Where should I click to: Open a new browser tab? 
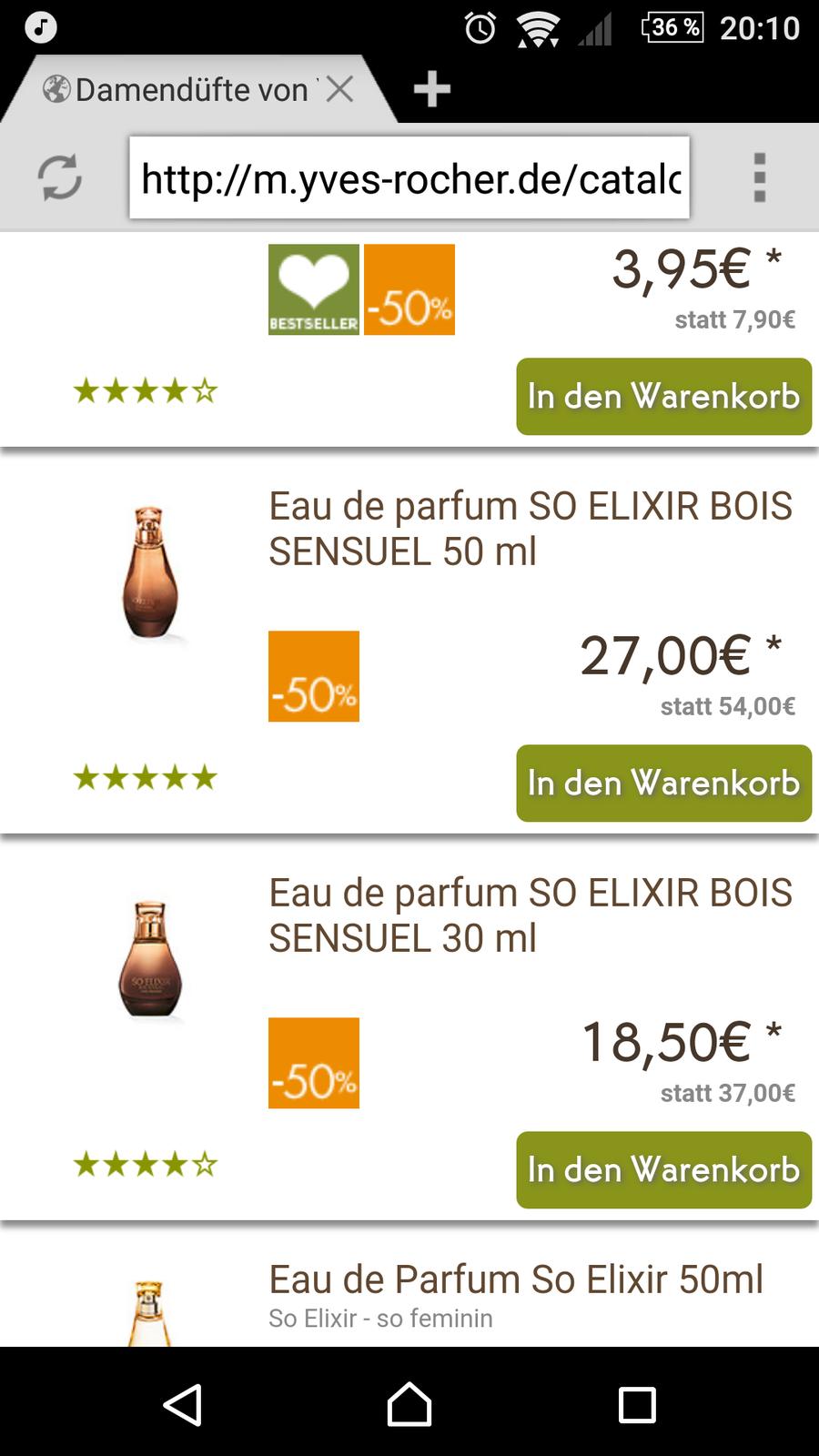(431, 89)
